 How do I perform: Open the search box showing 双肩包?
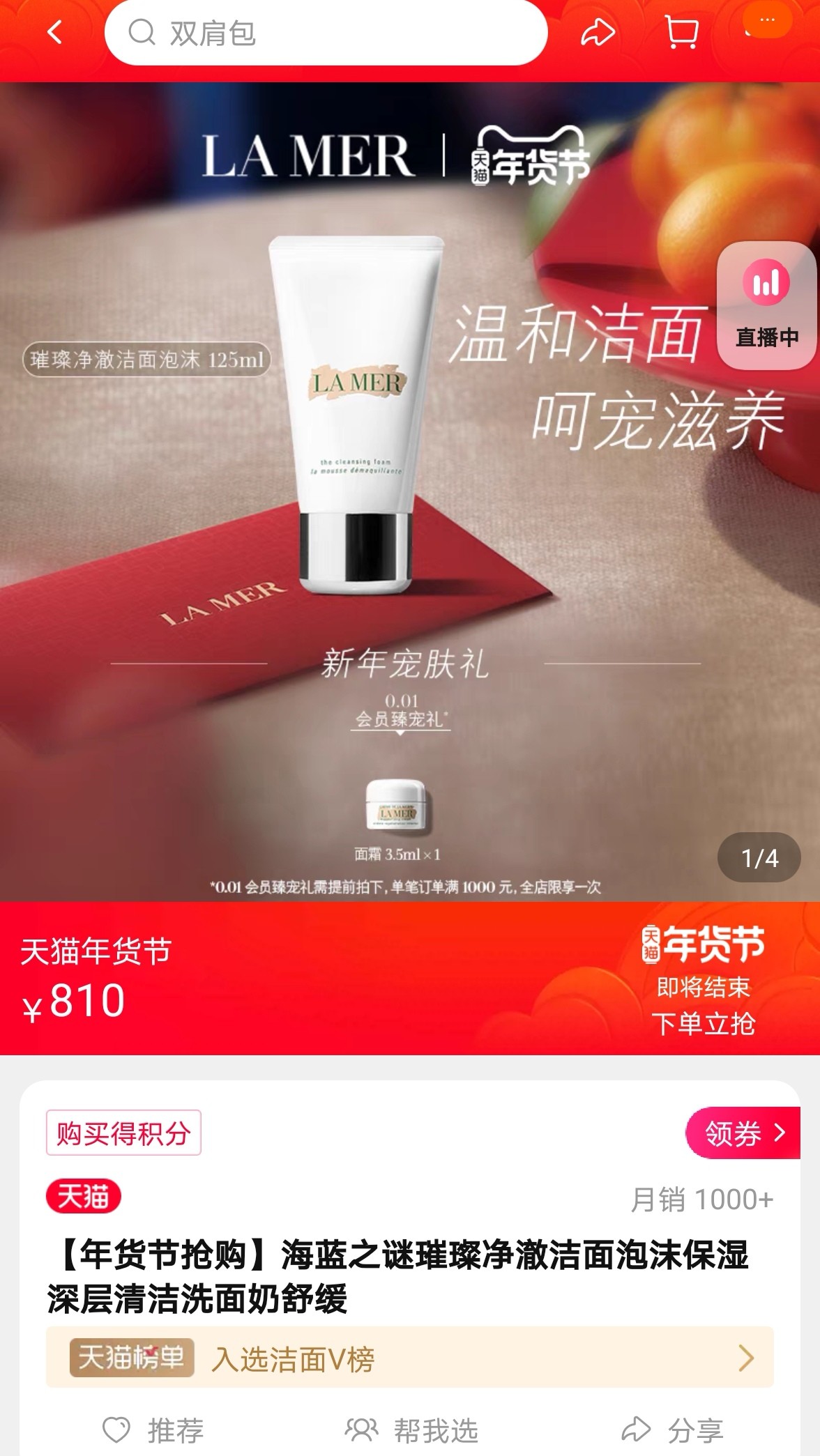(x=326, y=33)
